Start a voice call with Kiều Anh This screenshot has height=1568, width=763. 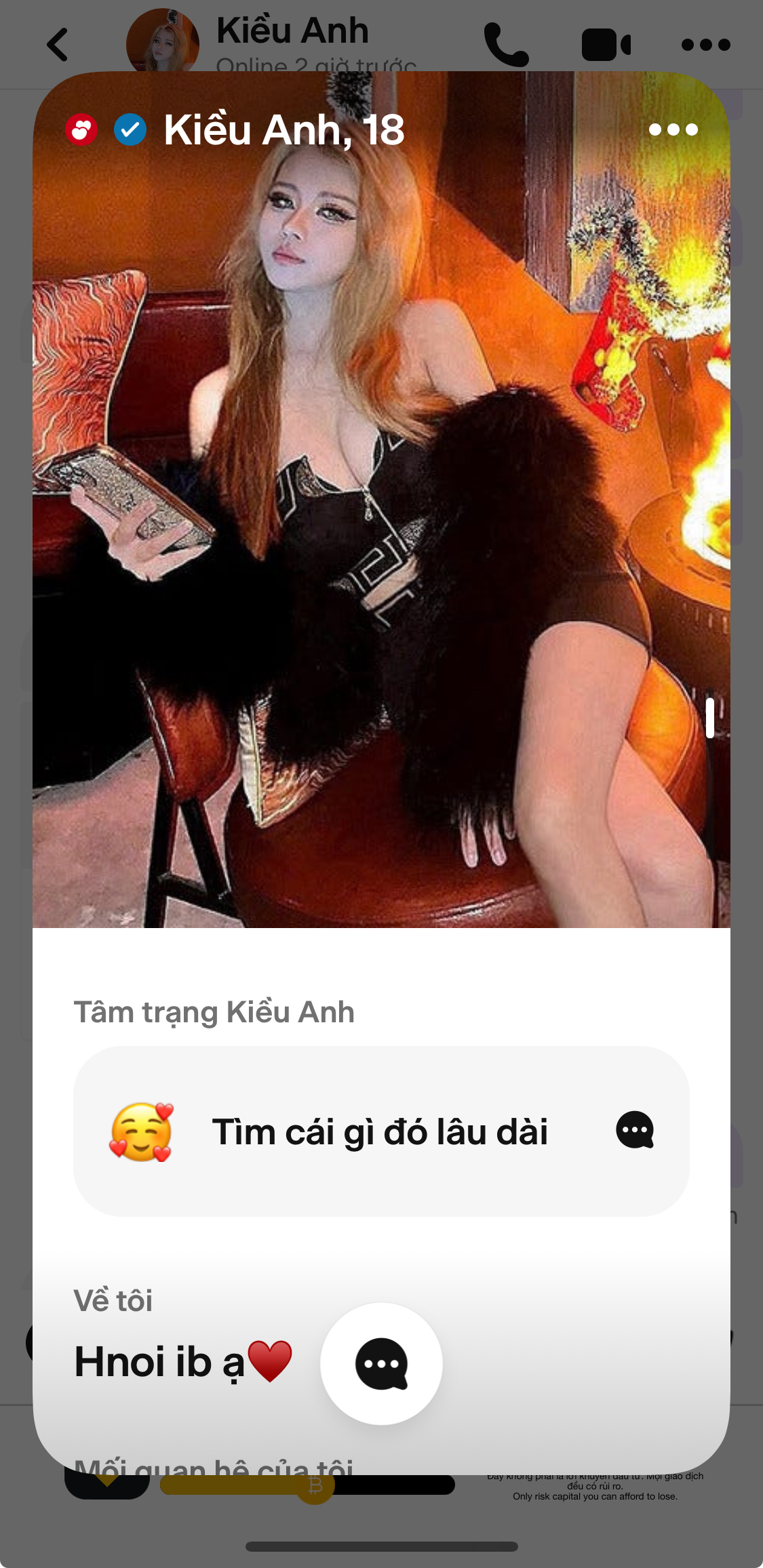click(506, 45)
